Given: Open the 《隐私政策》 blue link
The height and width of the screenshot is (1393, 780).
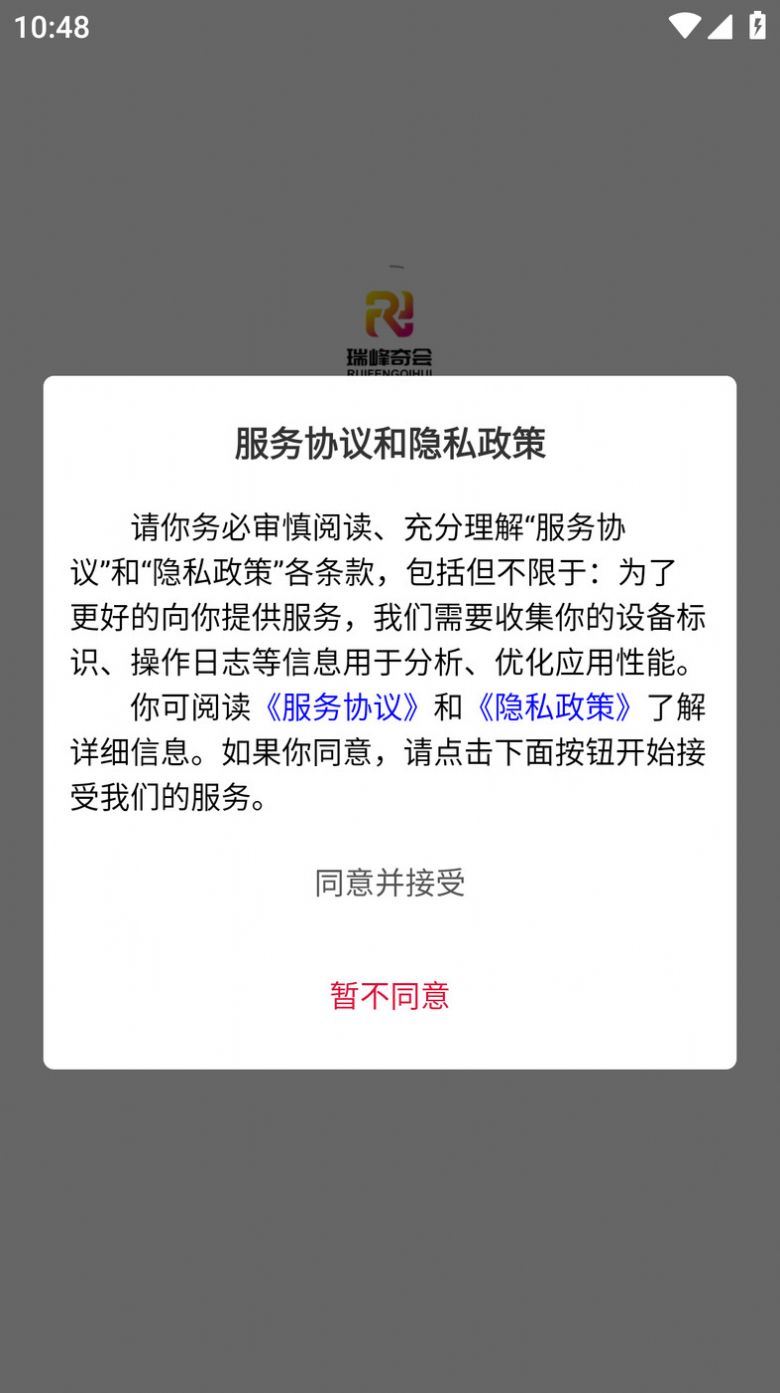Looking at the screenshot, I should click(554, 709).
